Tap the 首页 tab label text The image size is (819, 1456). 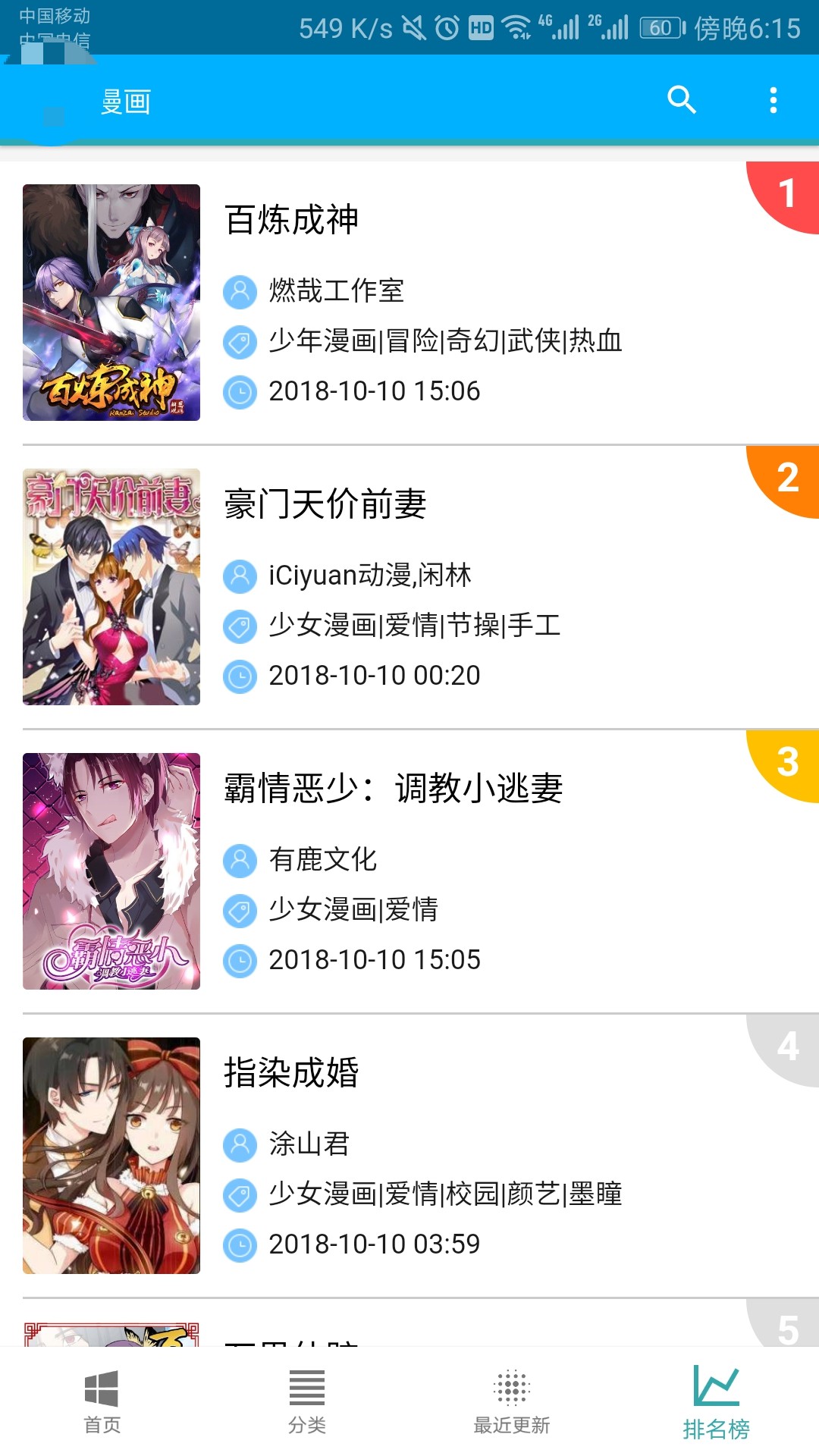(100, 1426)
